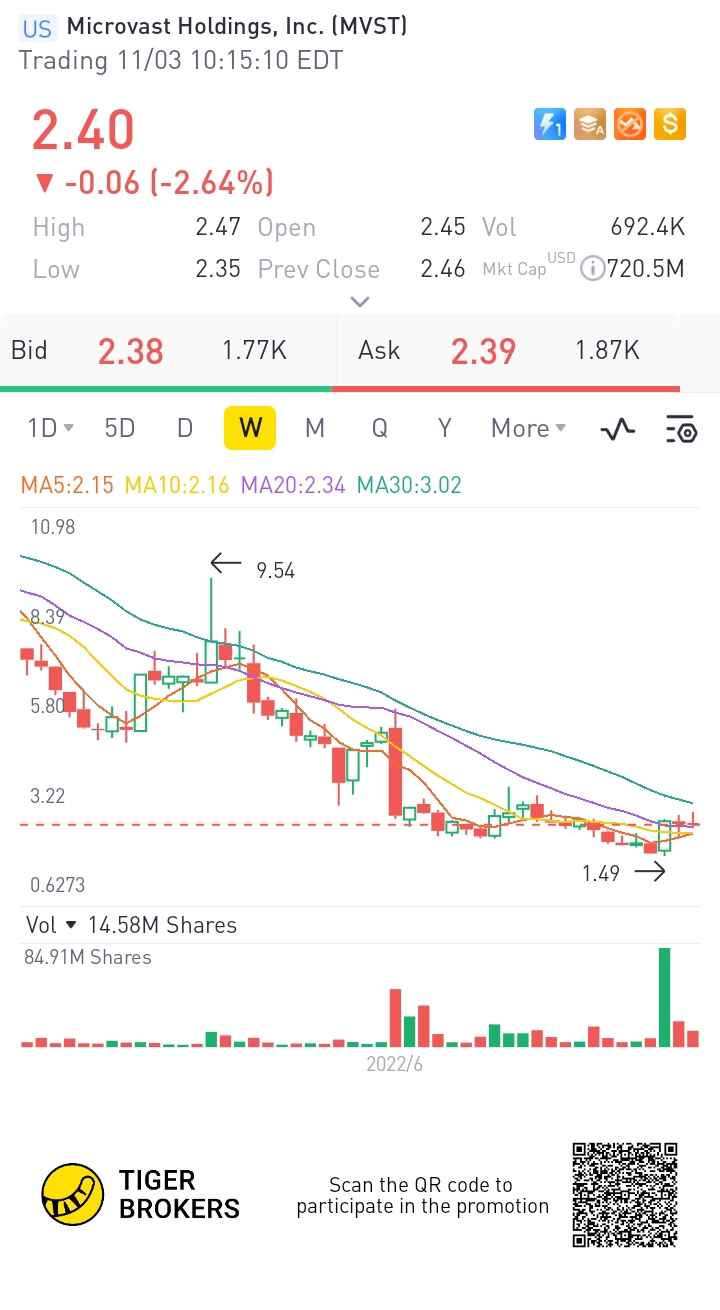Open the chart comparison line icon
This screenshot has height=1310, width=720.
(618, 430)
